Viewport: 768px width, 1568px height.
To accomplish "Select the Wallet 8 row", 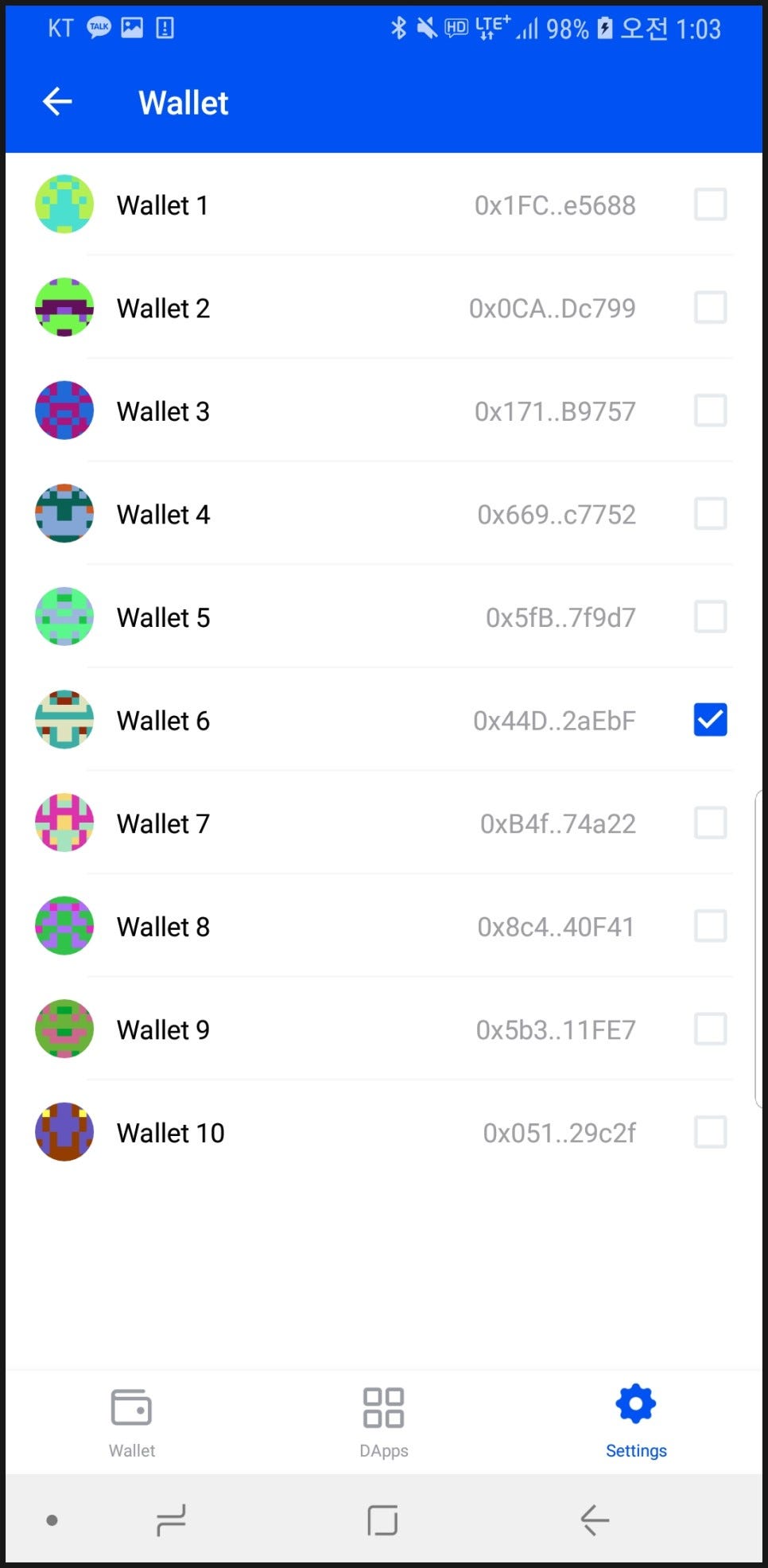I will pos(163,925).
